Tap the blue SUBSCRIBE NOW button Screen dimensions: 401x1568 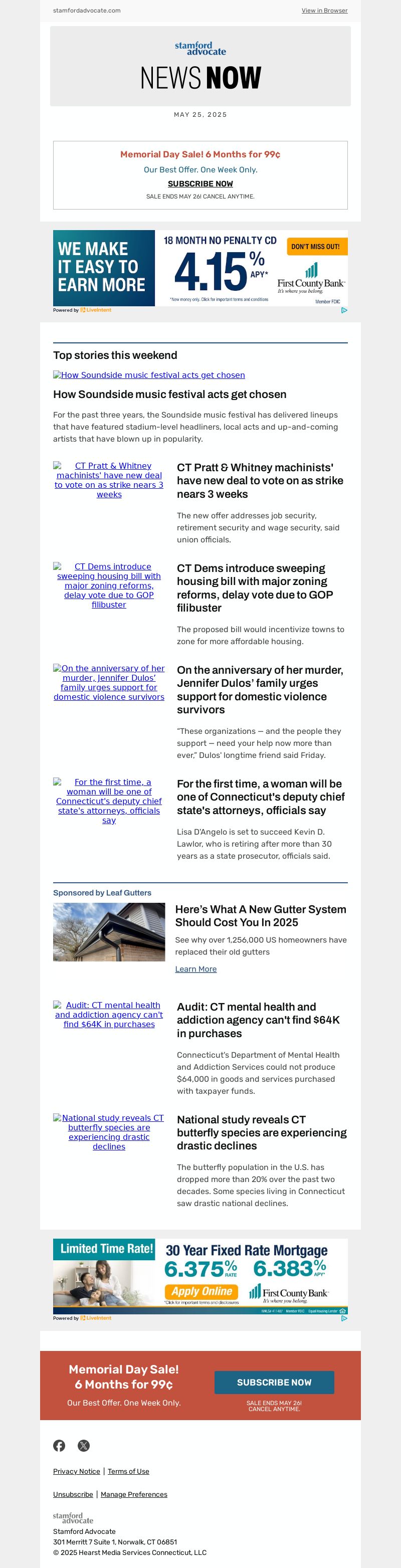(274, 1383)
